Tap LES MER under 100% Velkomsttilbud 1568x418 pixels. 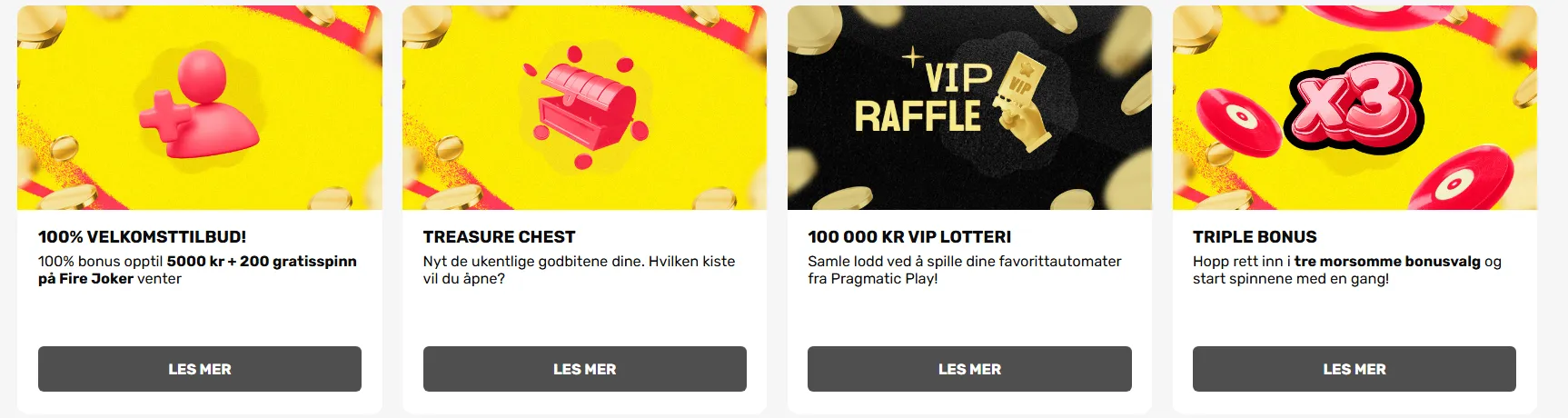point(200,369)
